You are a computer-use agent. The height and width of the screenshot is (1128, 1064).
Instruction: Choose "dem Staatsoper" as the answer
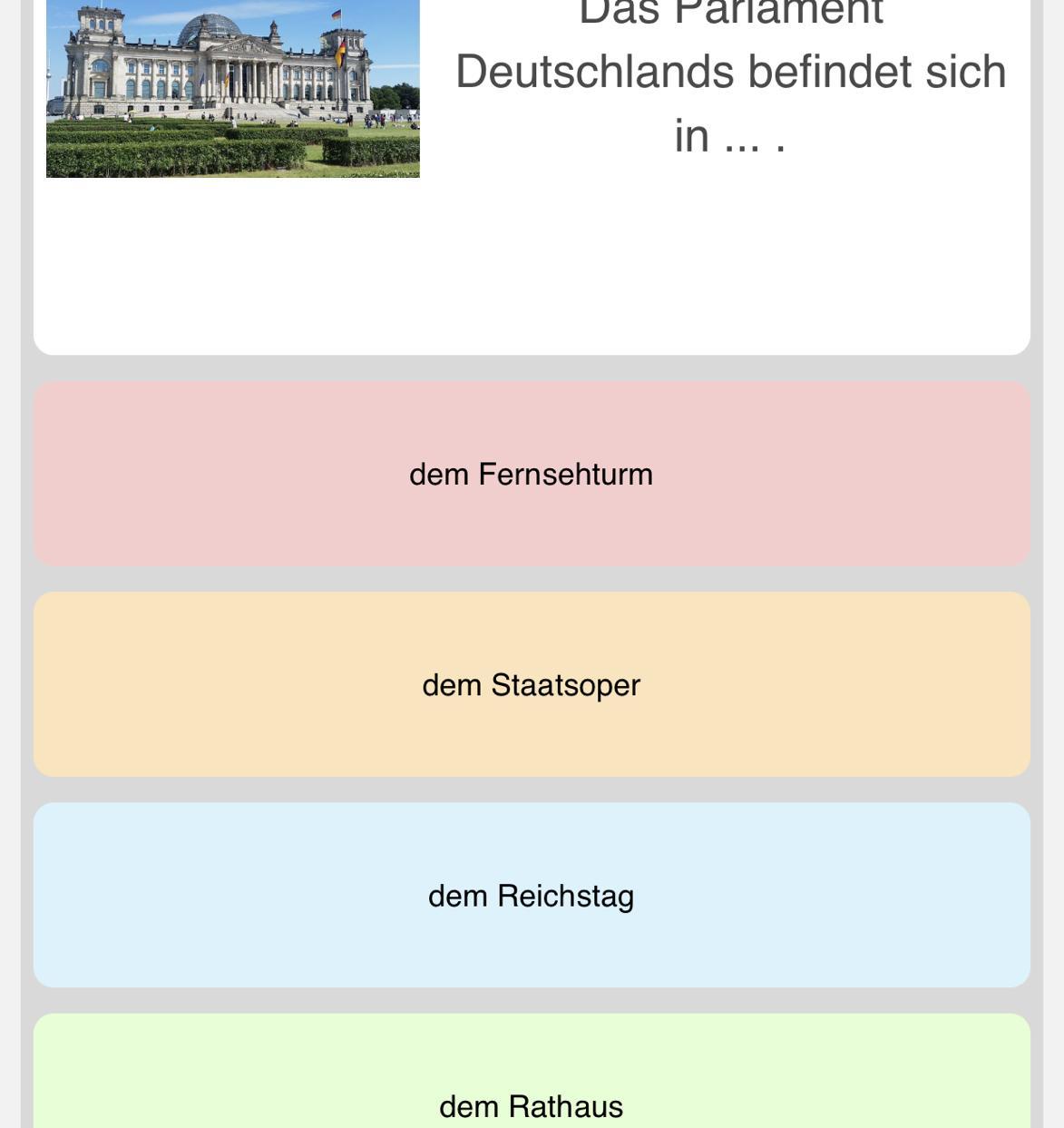[532, 684]
